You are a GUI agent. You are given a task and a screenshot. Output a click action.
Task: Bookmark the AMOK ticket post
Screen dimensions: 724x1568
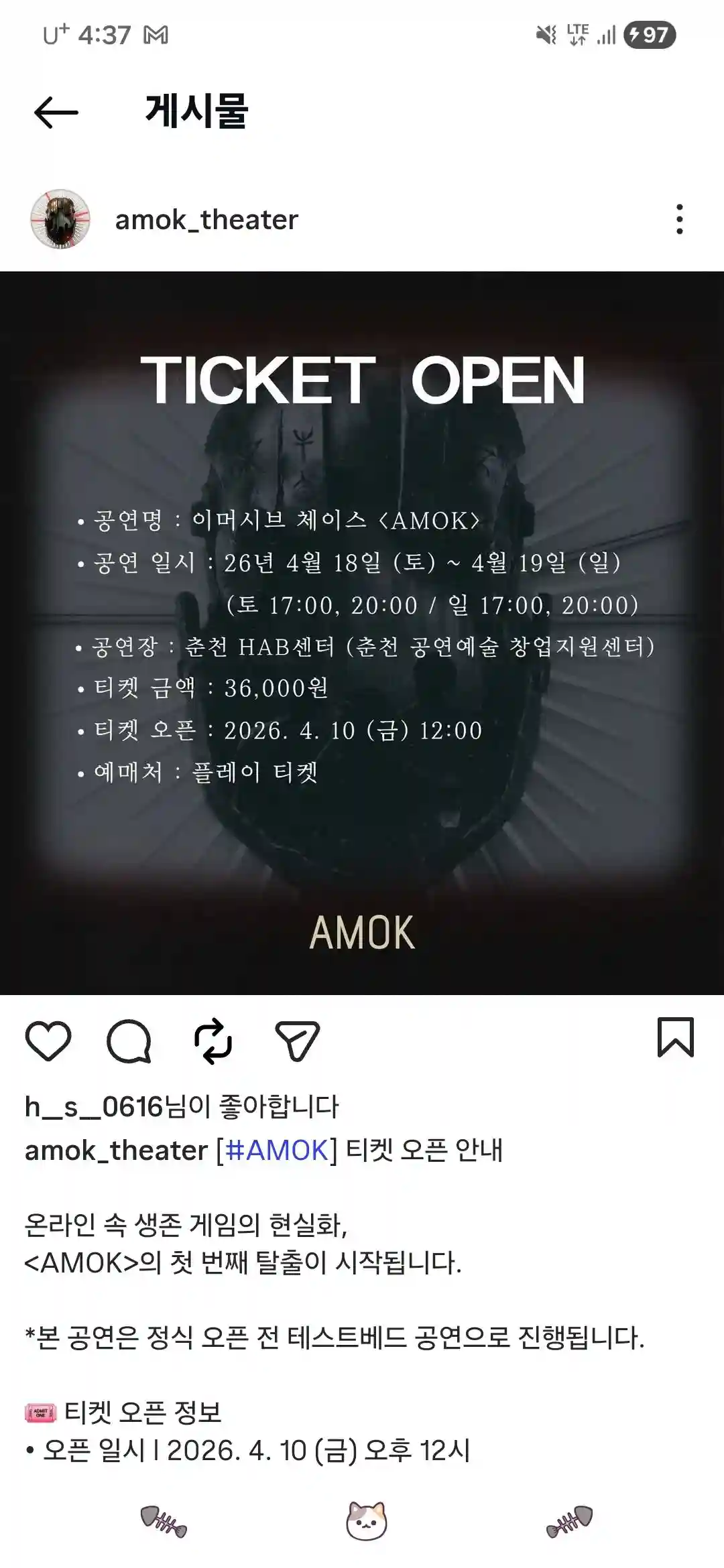point(675,1038)
